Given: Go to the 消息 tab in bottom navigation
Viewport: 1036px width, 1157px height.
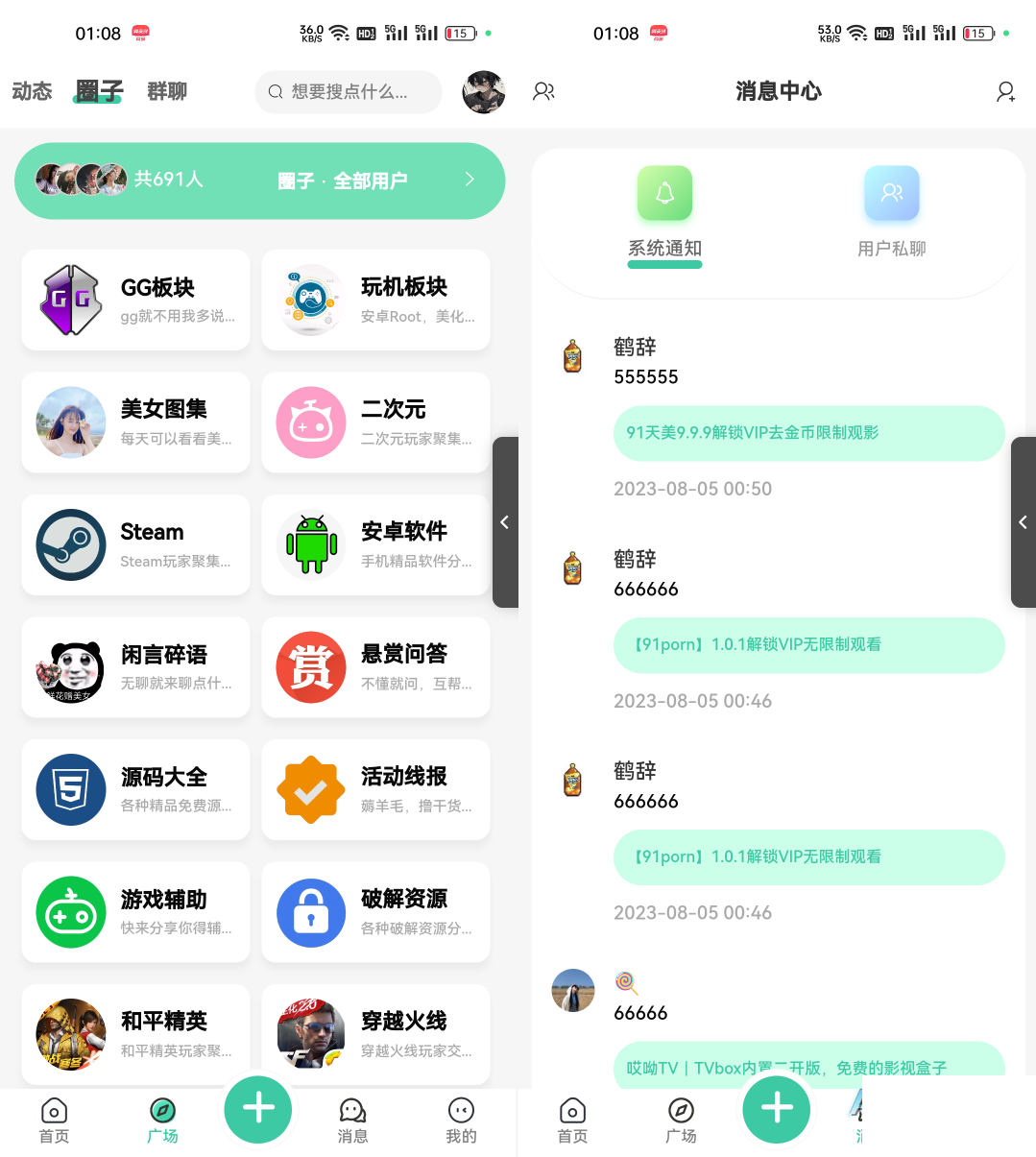Looking at the screenshot, I should (x=352, y=1121).
